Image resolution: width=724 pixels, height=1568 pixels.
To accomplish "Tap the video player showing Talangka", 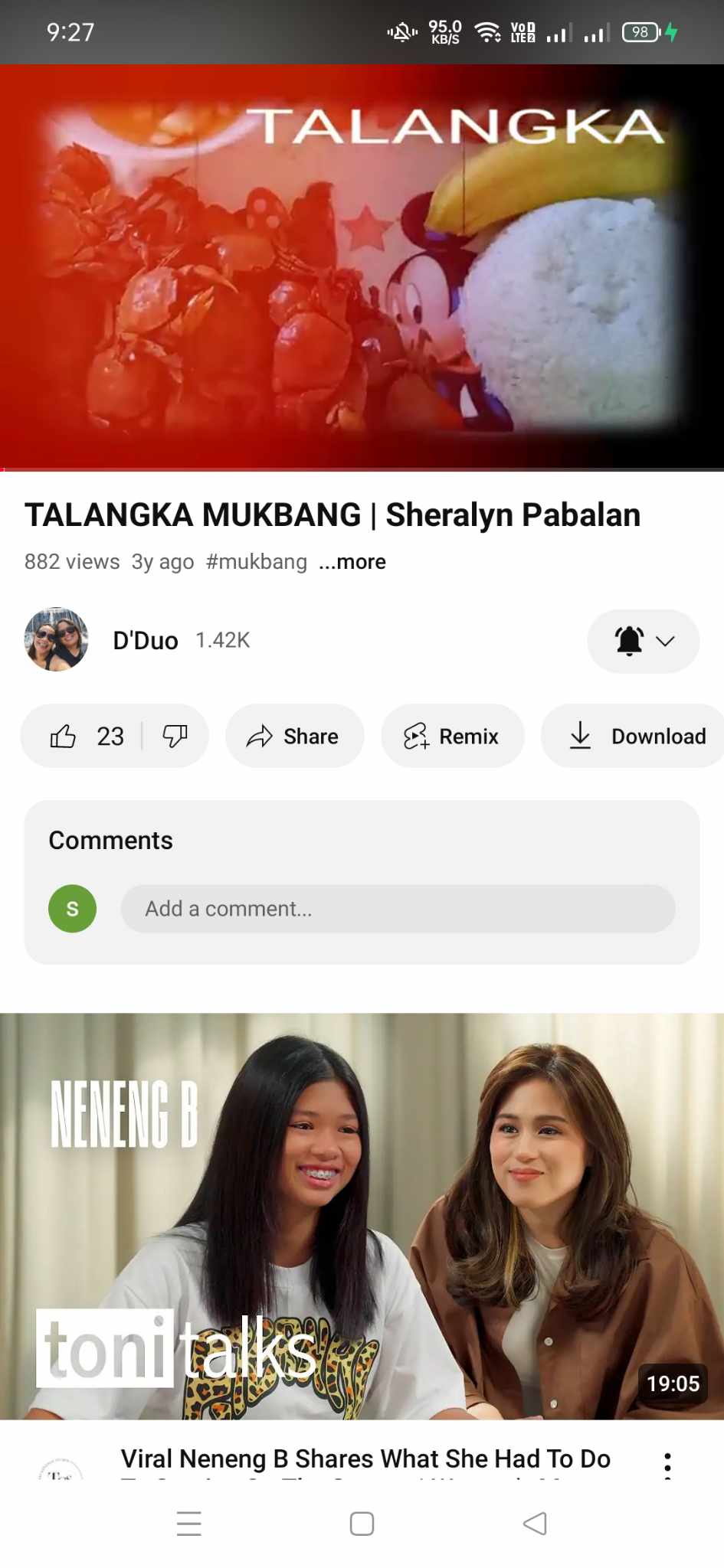I will pyautogui.click(x=362, y=266).
